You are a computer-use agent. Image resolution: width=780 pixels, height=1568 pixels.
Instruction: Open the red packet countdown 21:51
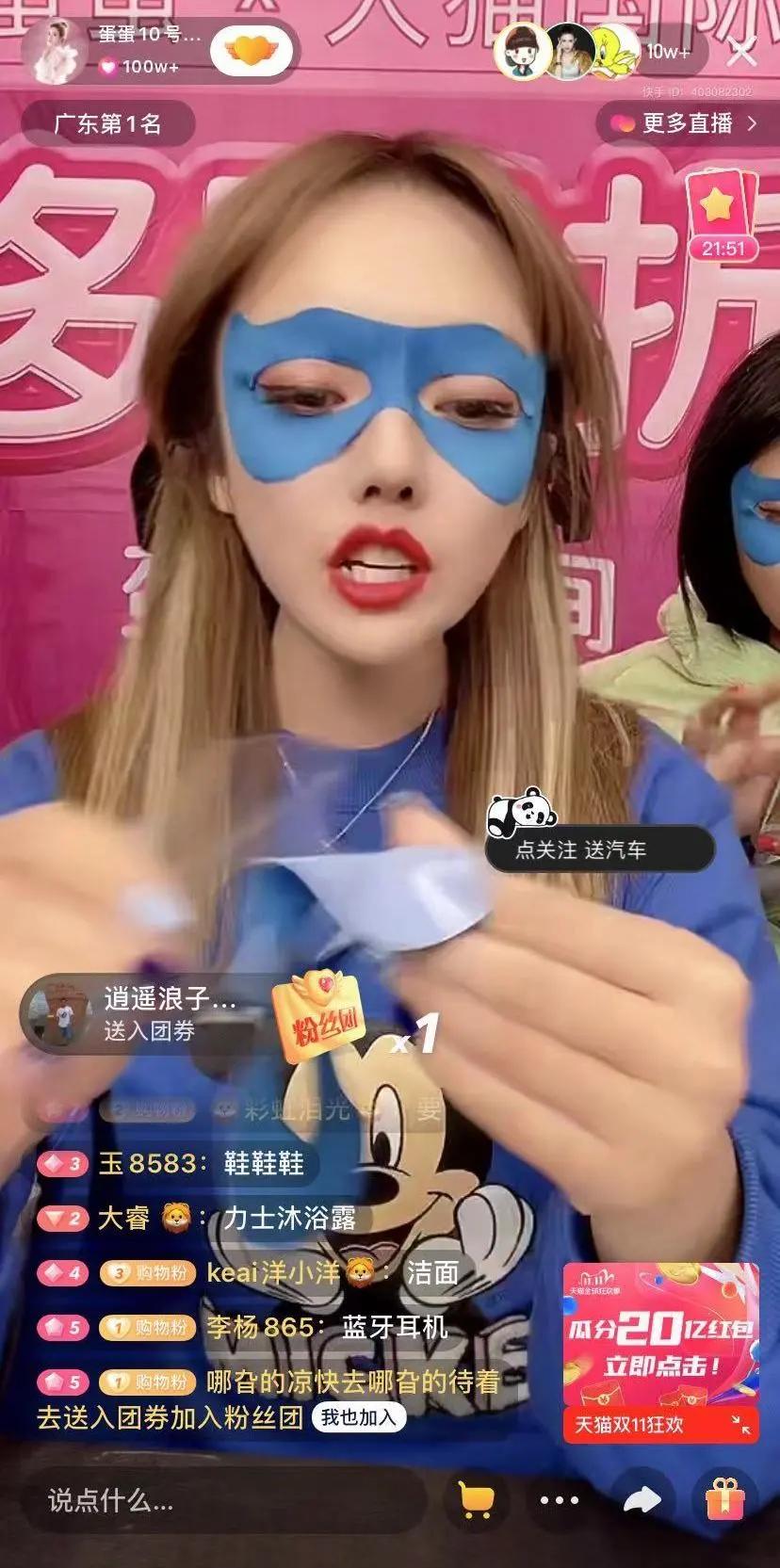pyautogui.click(x=723, y=217)
